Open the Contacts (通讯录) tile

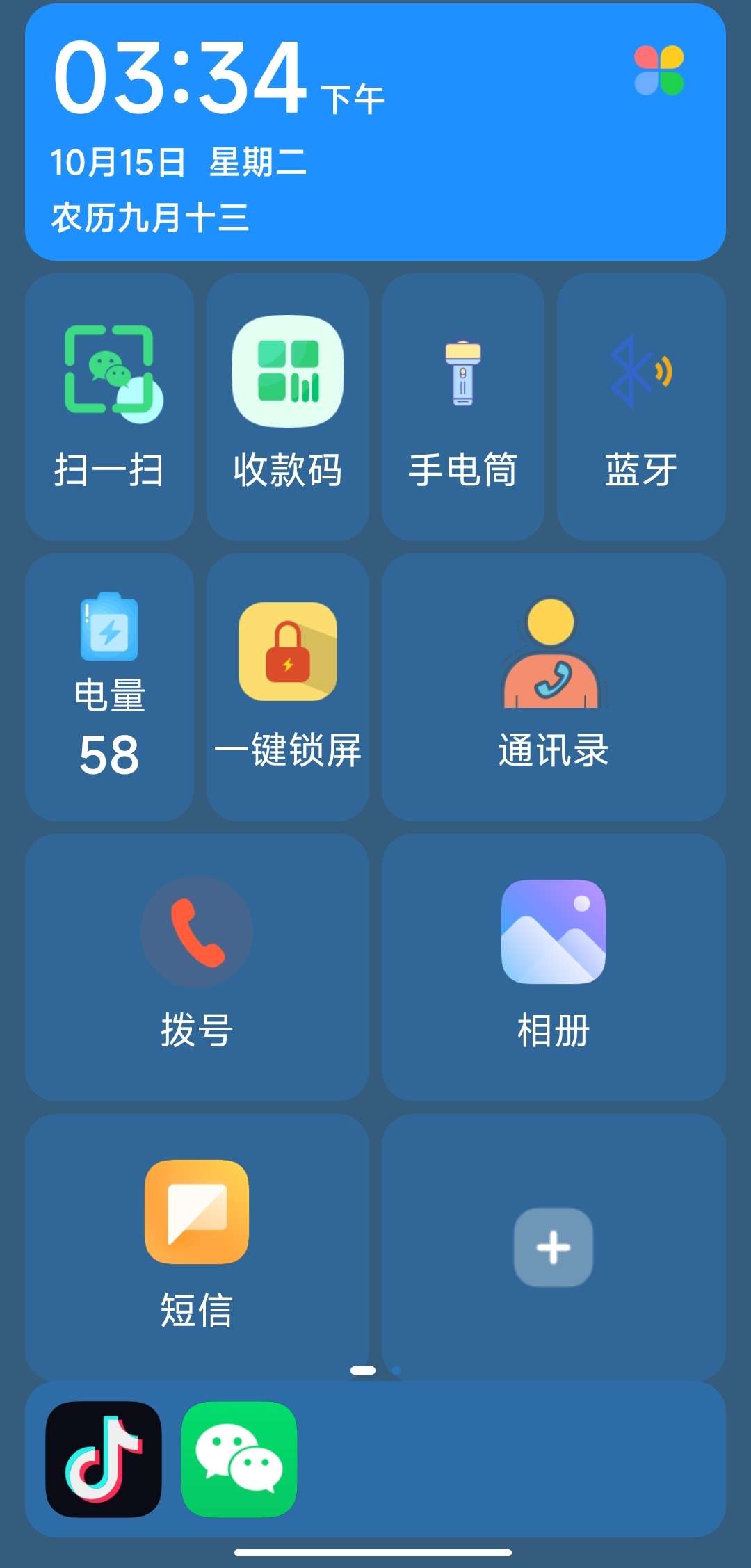coord(551,688)
